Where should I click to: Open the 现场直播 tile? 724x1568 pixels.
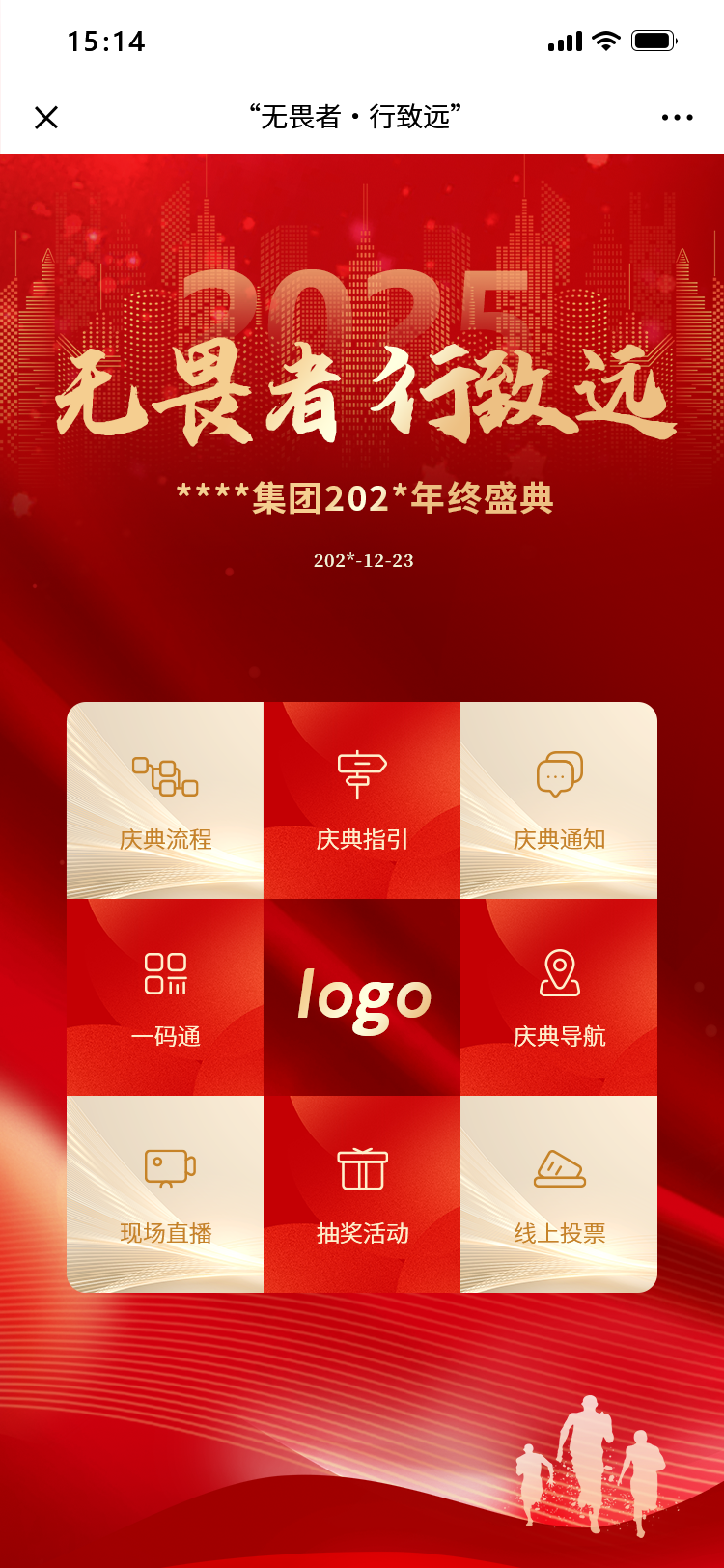coord(165,1195)
